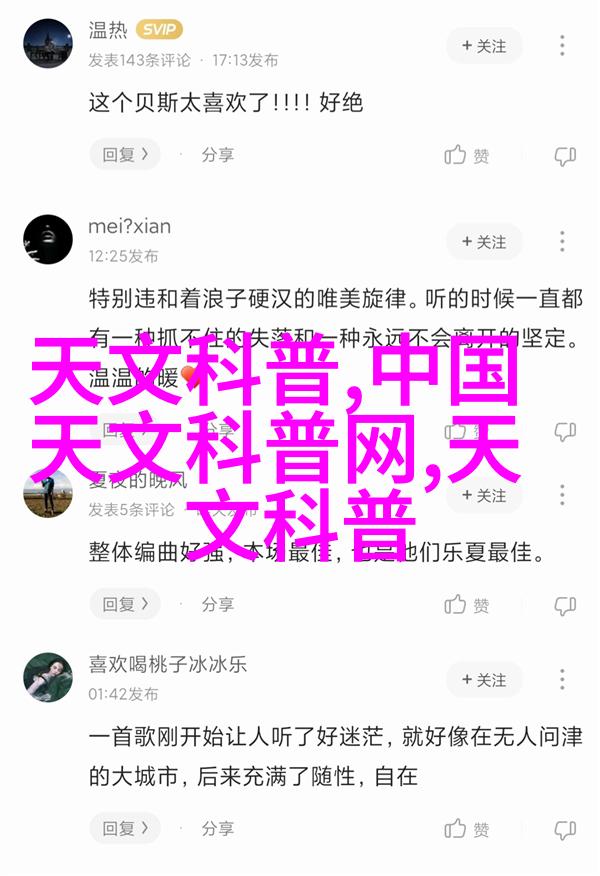Follow user 喜欢喝椰子冰冰乐

pyautogui.click(x=484, y=680)
